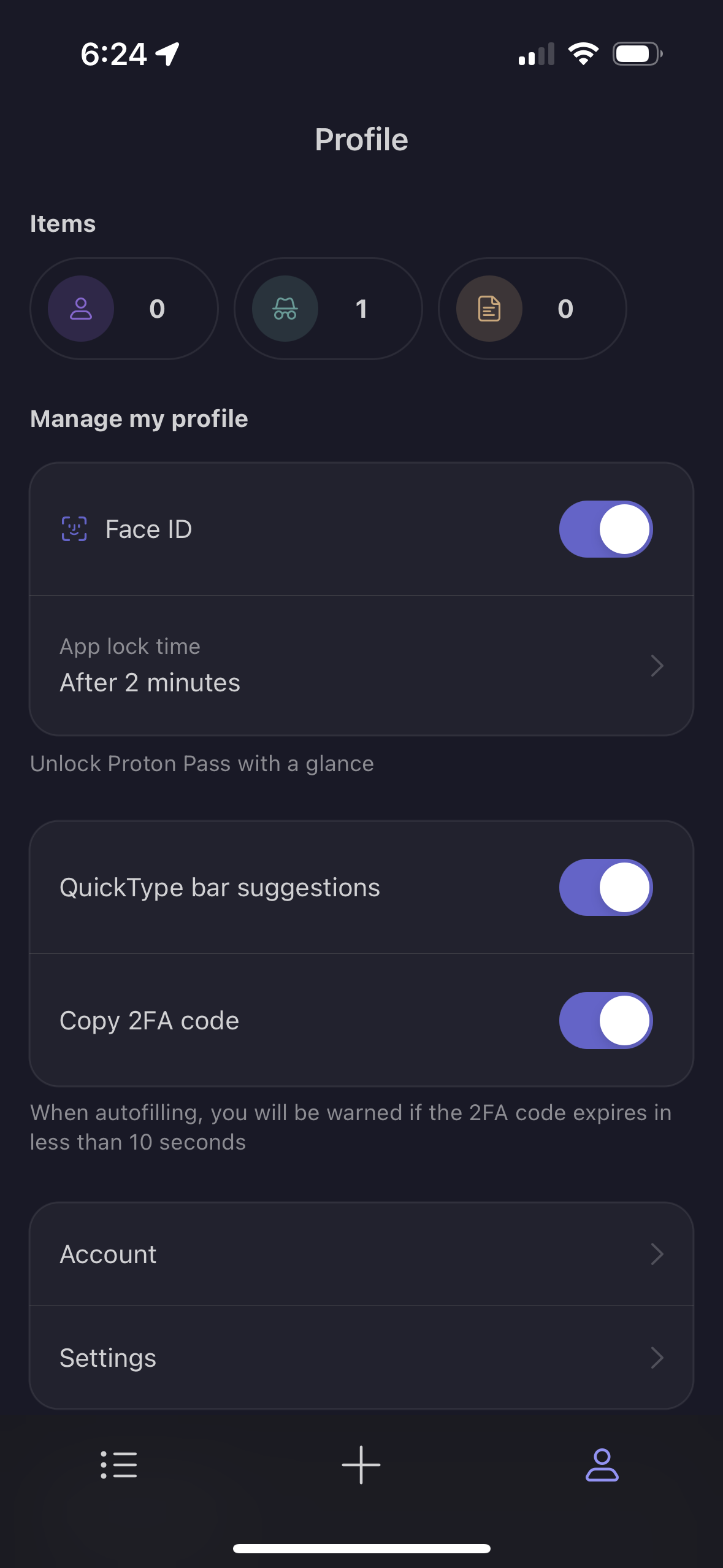Open the Account row

pyautogui.click(x=361, y=1255)
